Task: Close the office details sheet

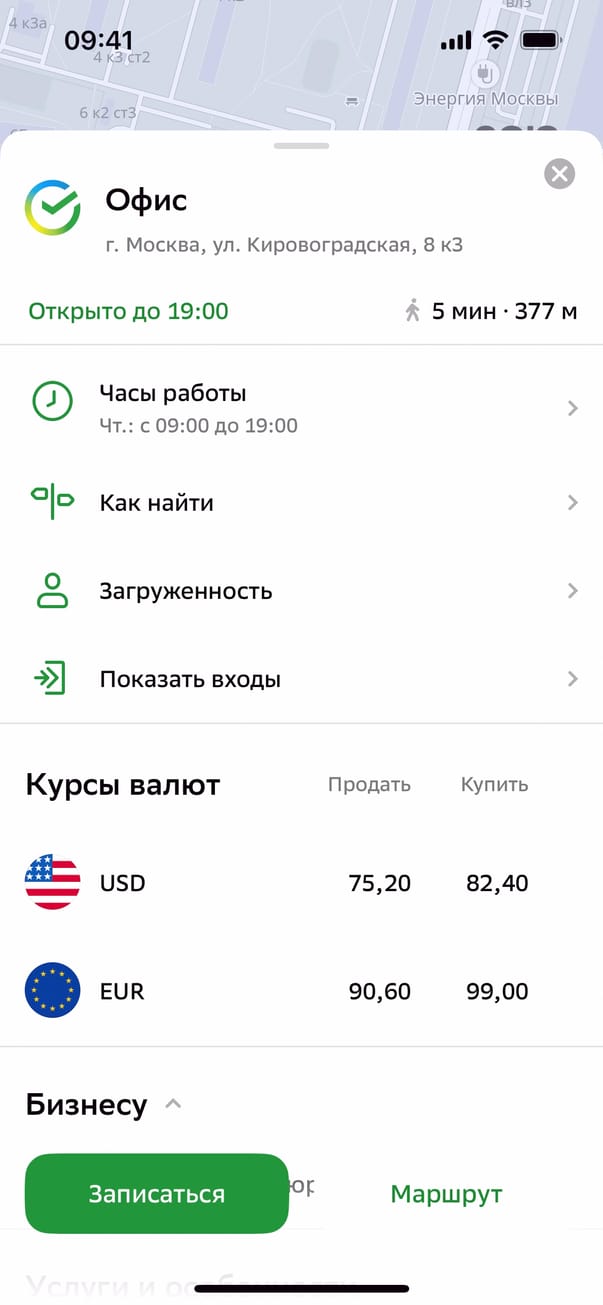Action: point(559,174)
